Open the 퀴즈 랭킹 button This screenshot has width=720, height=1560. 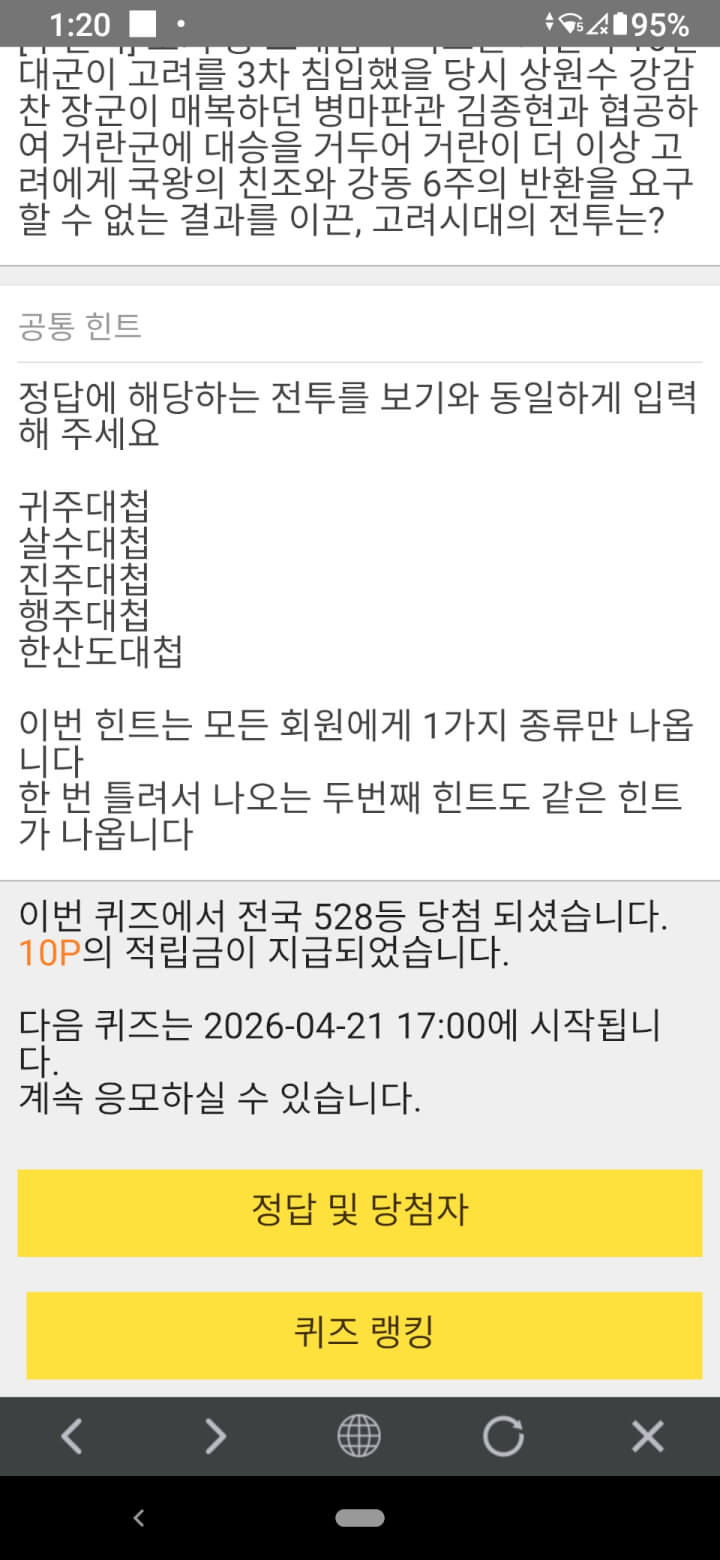pos(364,1334)
